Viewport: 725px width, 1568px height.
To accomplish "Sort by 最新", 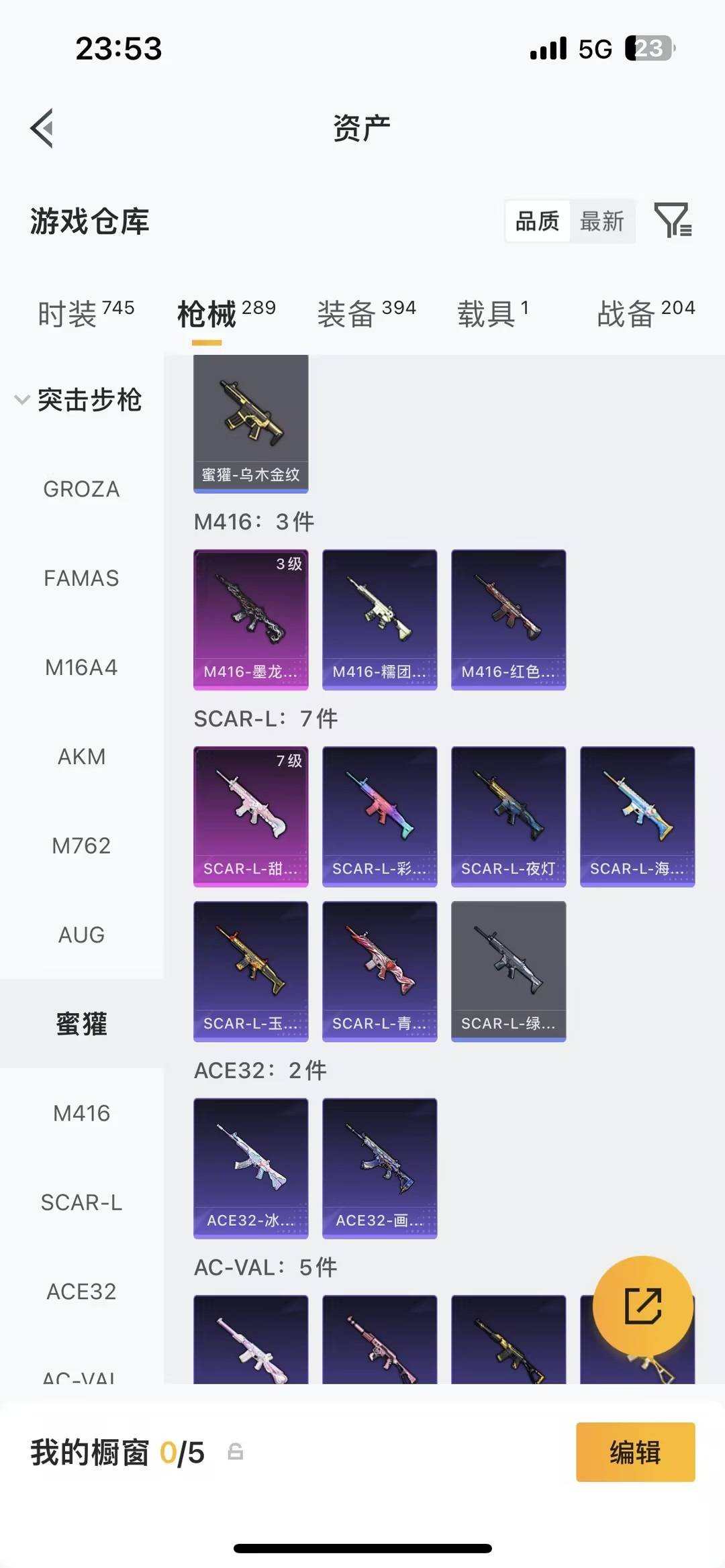I will 601,221.
